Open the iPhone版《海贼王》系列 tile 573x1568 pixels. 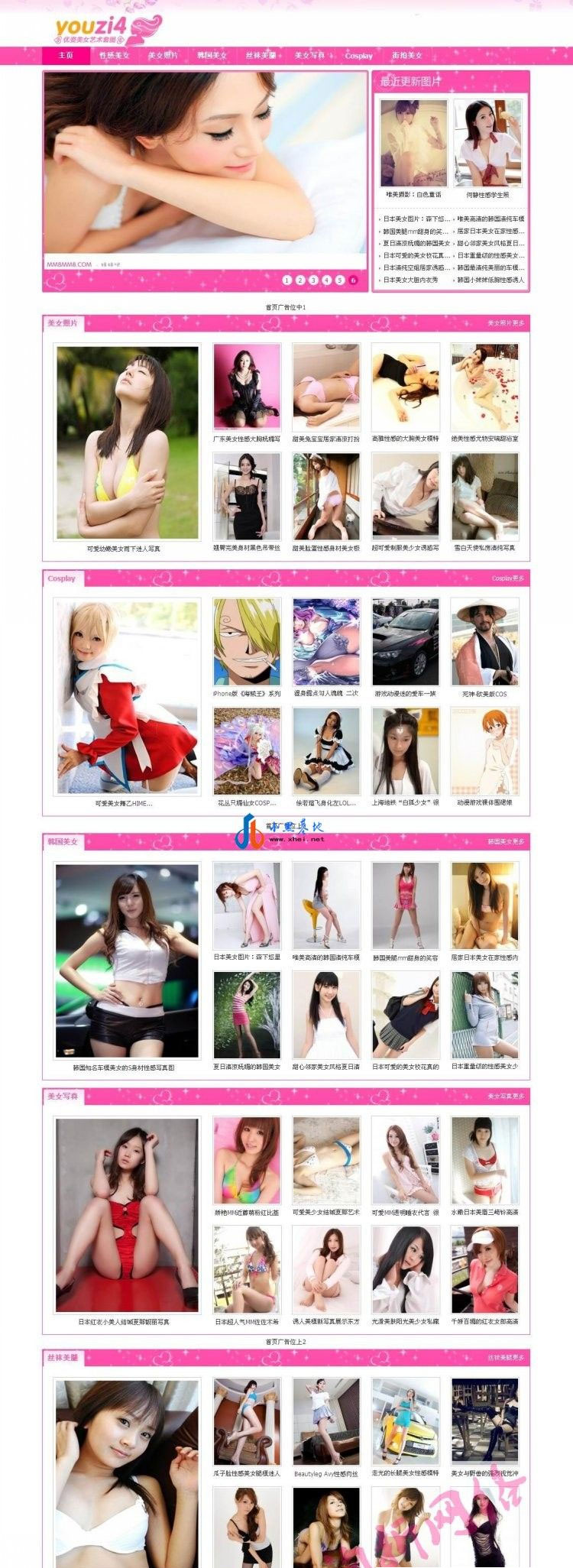click(247, 643)
